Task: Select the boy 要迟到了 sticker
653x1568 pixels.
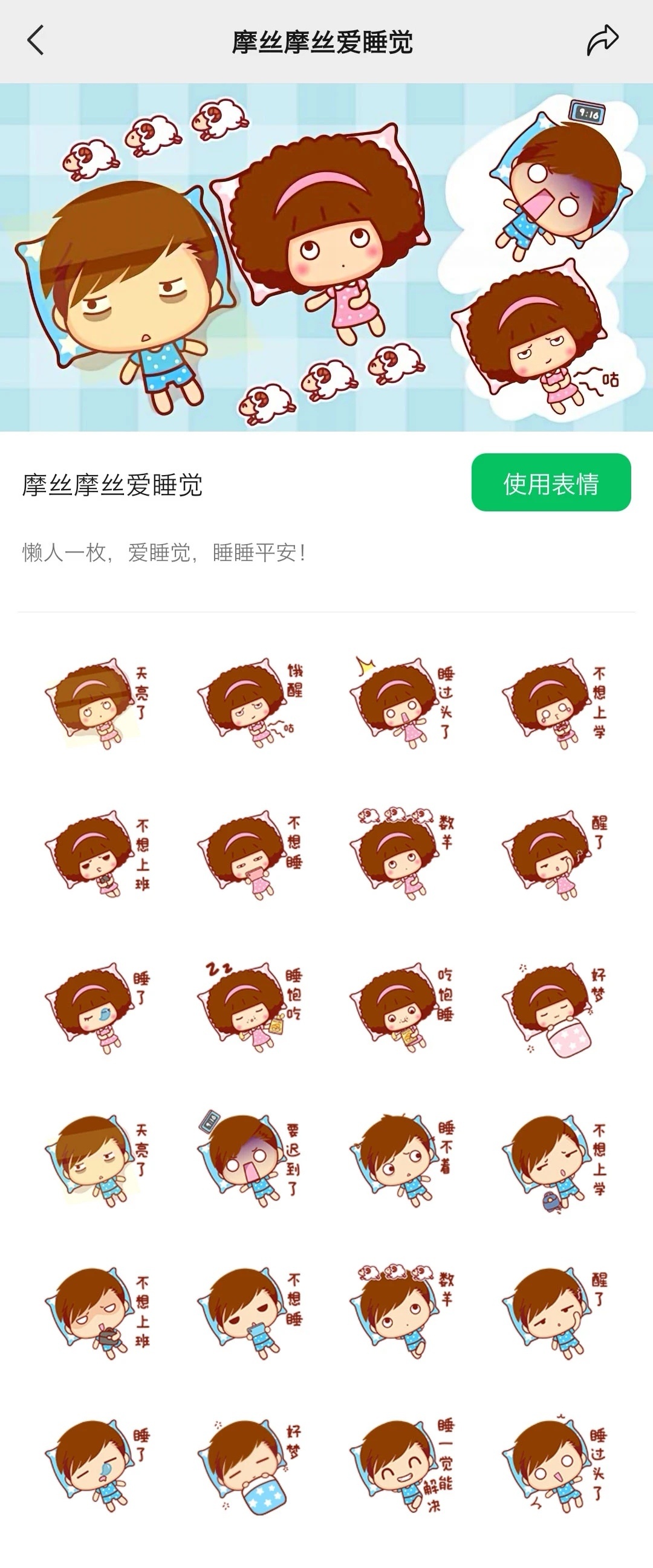Action: (250, 1159)
